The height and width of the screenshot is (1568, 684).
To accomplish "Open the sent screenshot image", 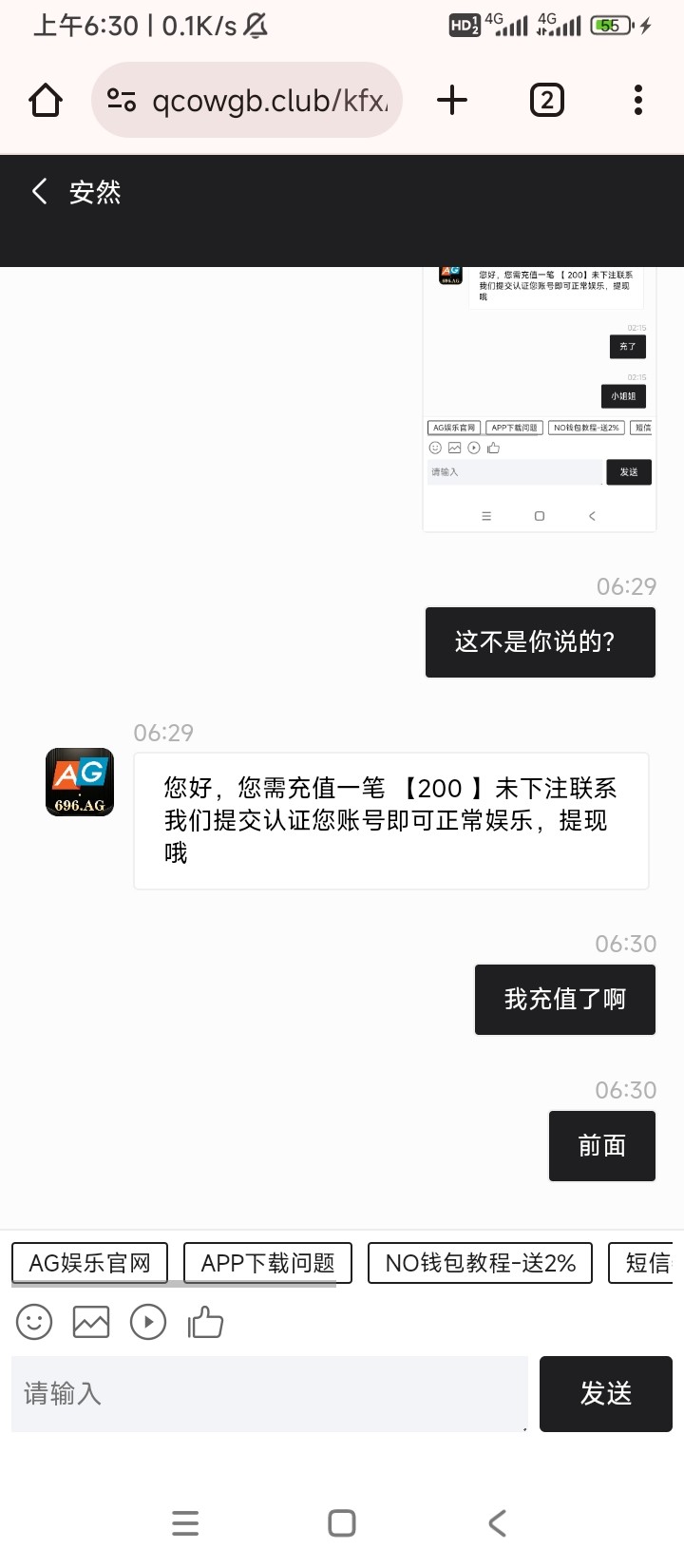I will pyautogui.click(x=539, y=399).
